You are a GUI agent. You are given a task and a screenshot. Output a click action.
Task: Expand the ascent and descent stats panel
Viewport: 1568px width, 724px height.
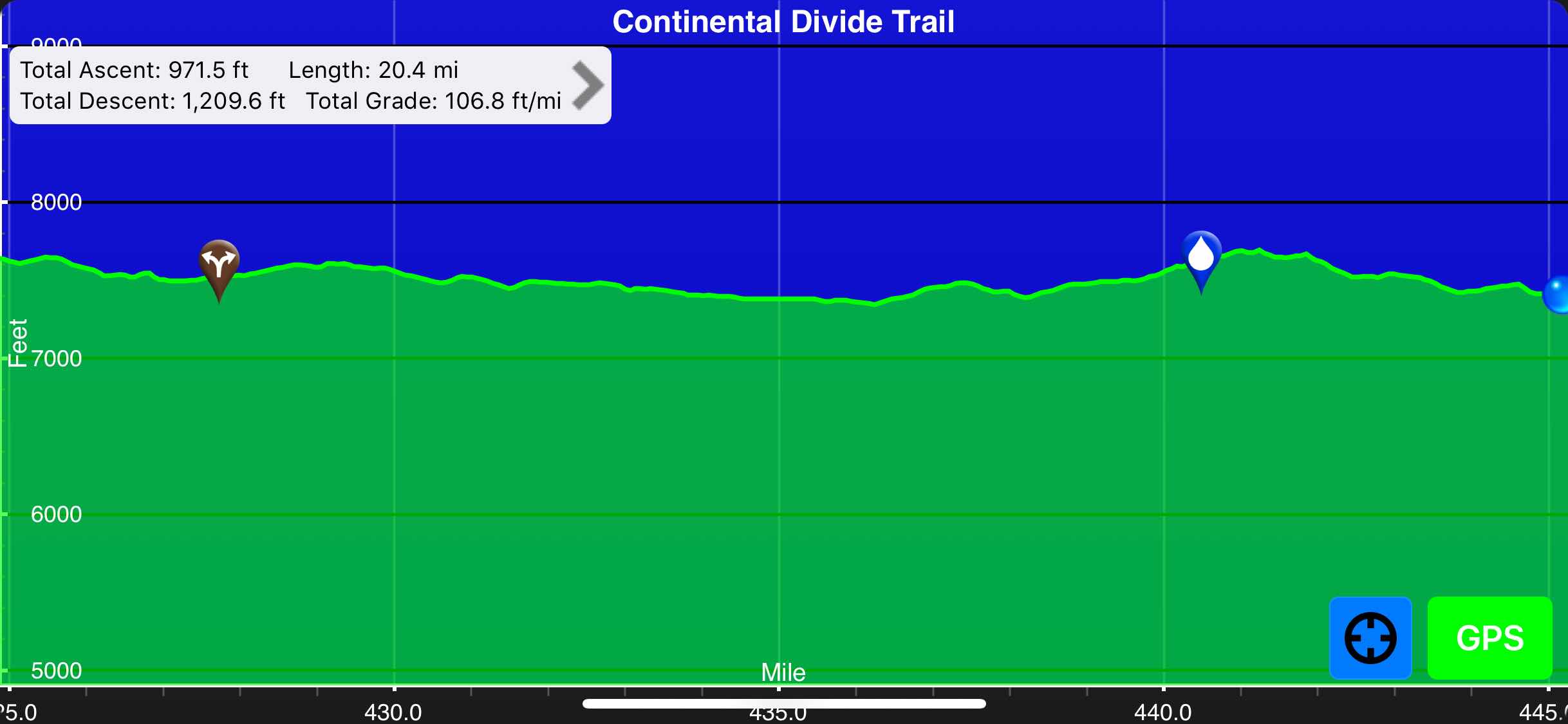[x=587, y=85]
